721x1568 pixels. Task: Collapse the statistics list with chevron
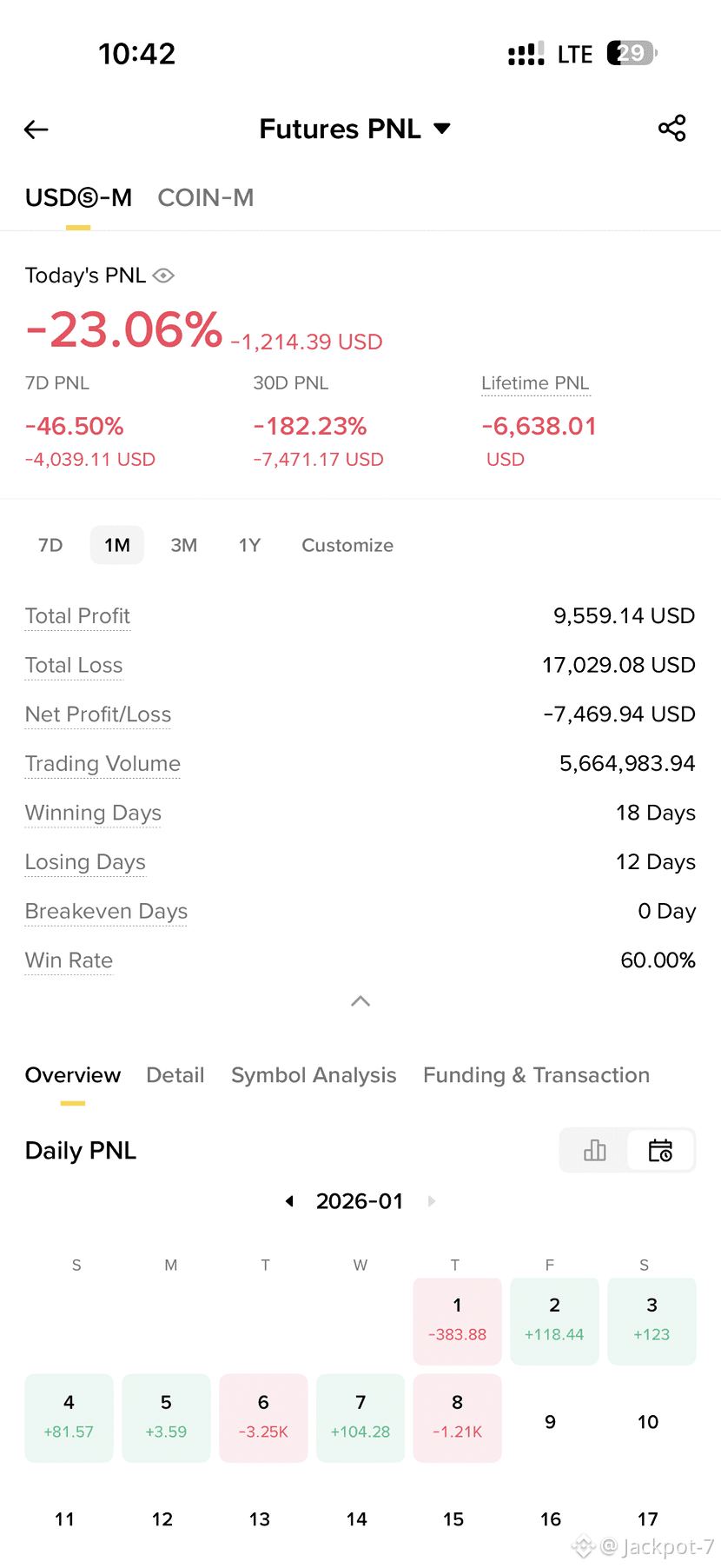point(360,1001)
